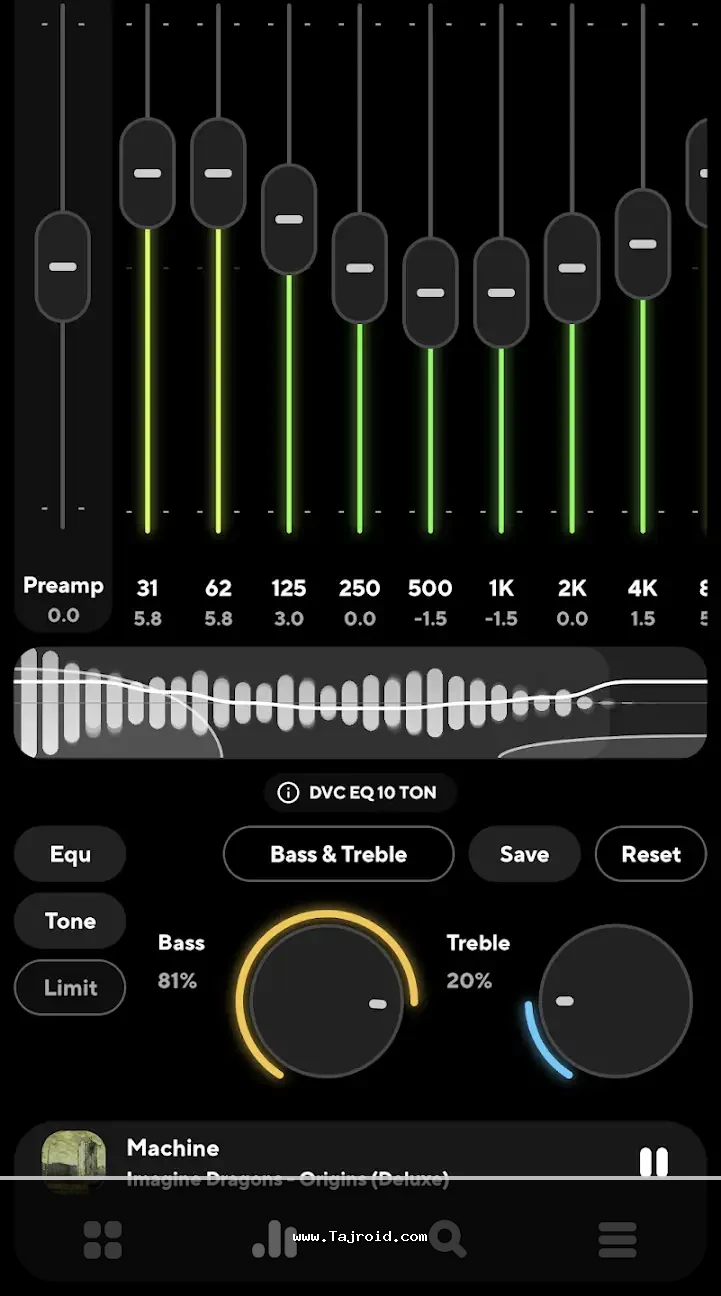The width and height of the screenshot is (721, 1296).
Task: Reset the equalizer settings
Action: pyautogui.click(x=651, y=854)
